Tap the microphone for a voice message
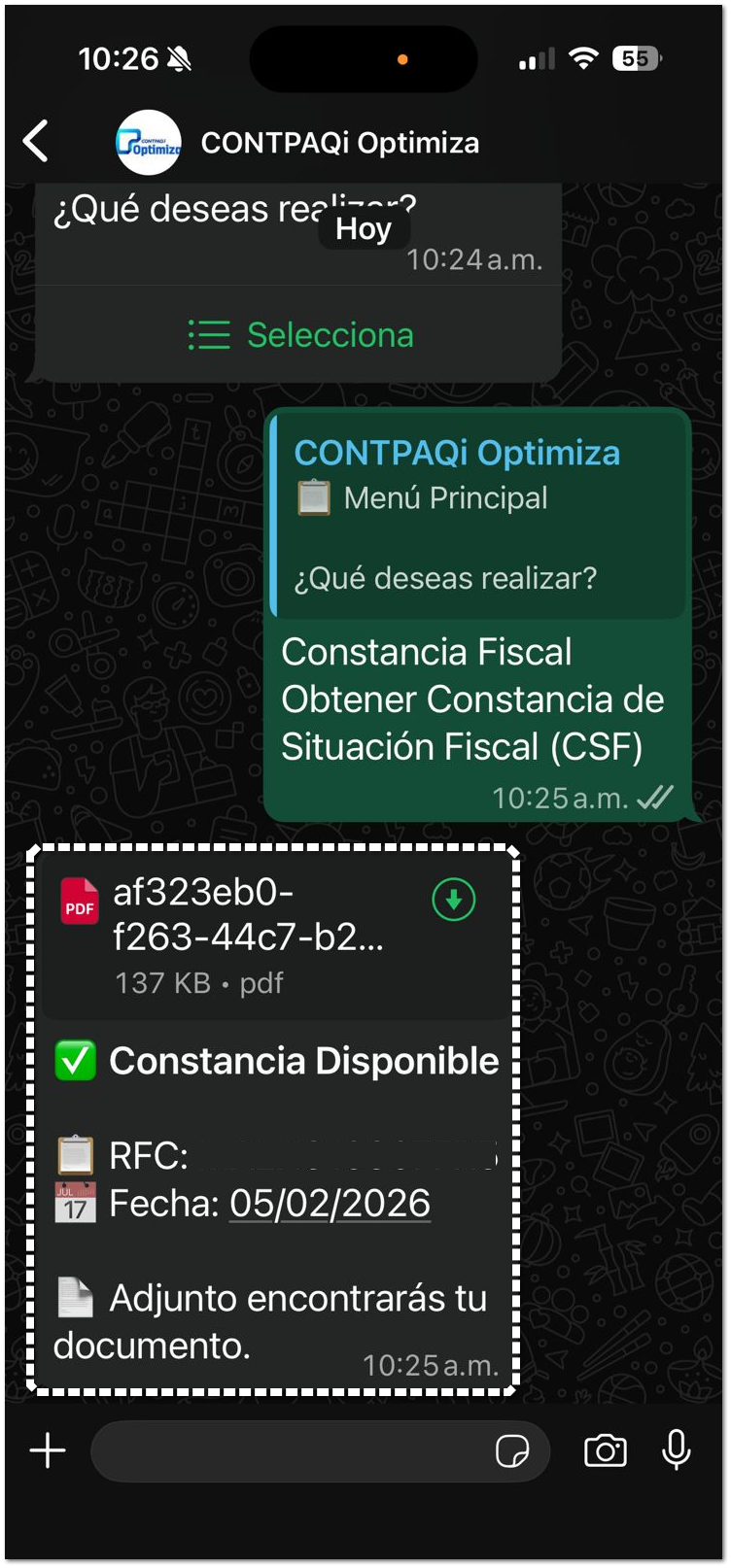The image size is (731, 1568). (677, 1450)
